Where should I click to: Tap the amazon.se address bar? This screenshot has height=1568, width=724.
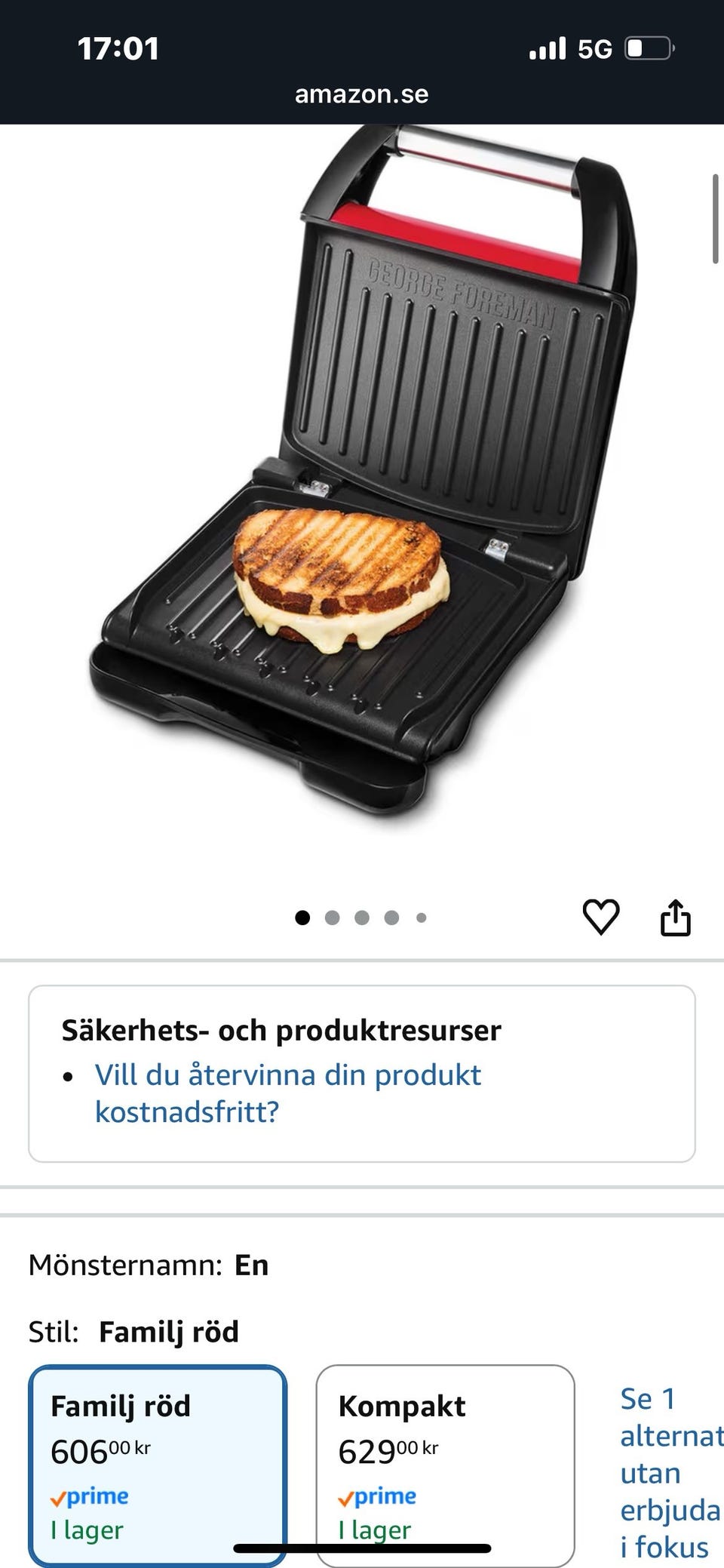coord(362,94)
